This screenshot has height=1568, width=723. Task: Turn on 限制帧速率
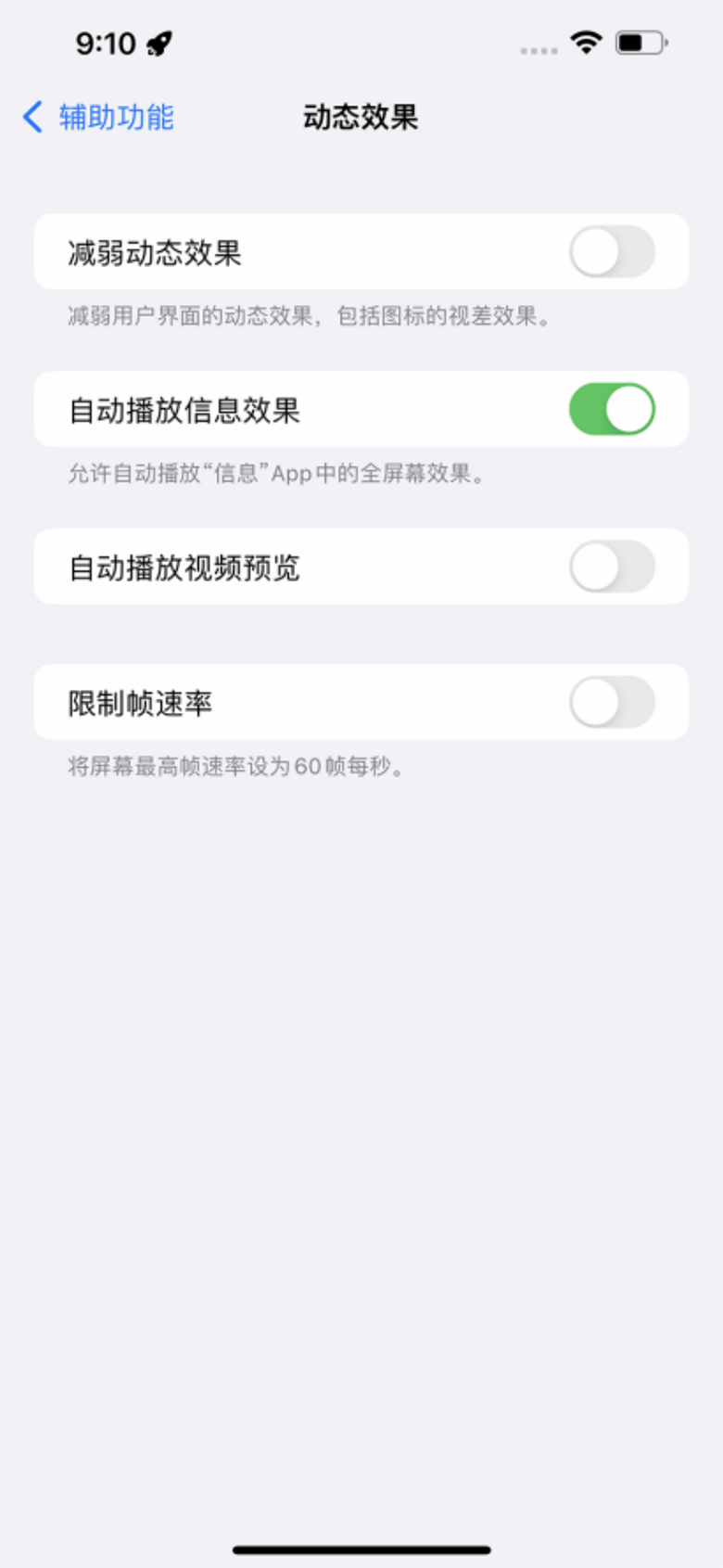(x=612, y=703)
